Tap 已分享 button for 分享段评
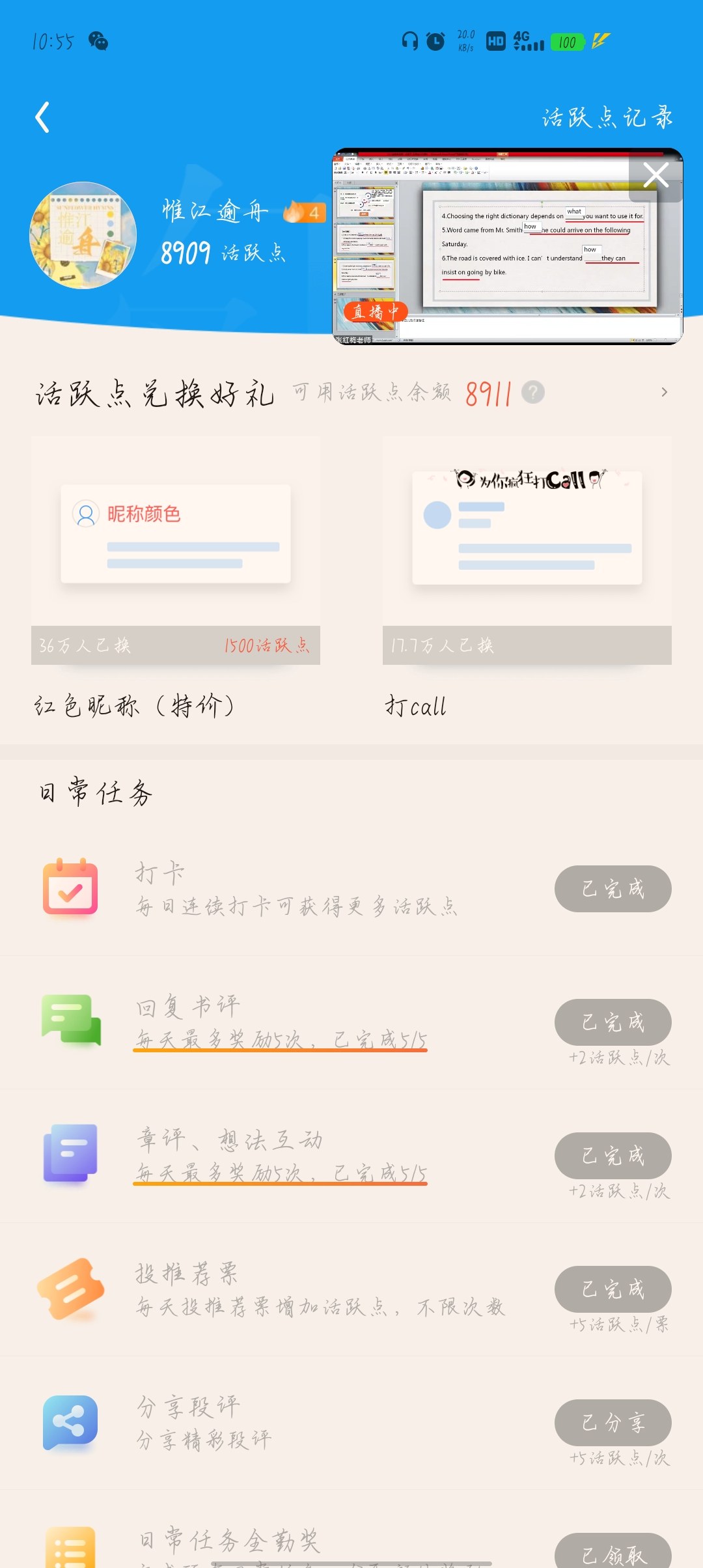The height and width of the screenshot is (1568, 703). pyautogui.click(x=613, y=1423)
